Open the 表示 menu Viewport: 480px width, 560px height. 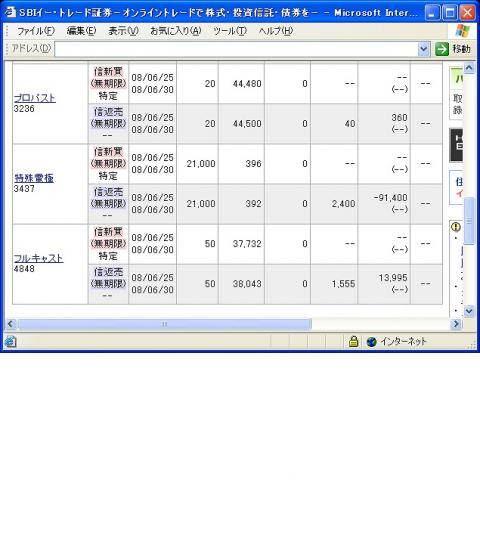[x=123, y=31]
